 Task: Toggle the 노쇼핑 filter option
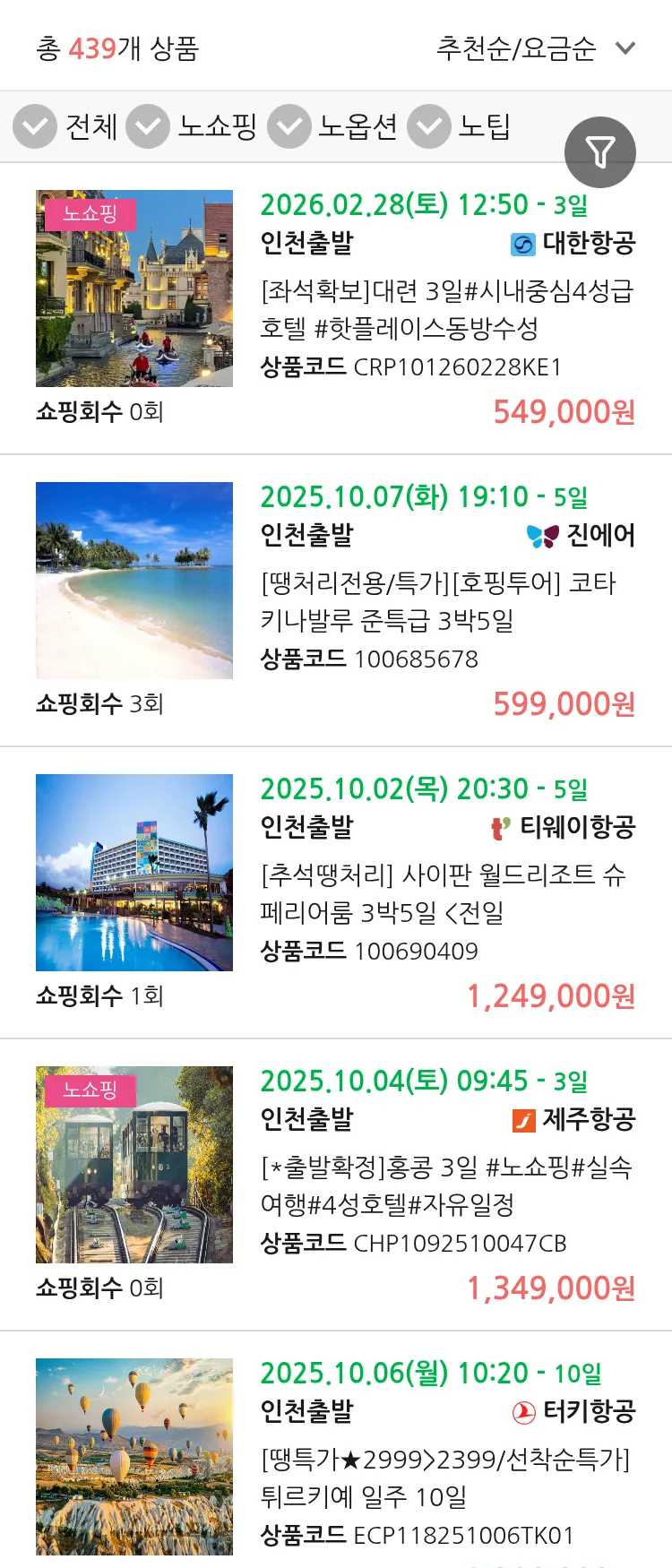click(149, 126)
